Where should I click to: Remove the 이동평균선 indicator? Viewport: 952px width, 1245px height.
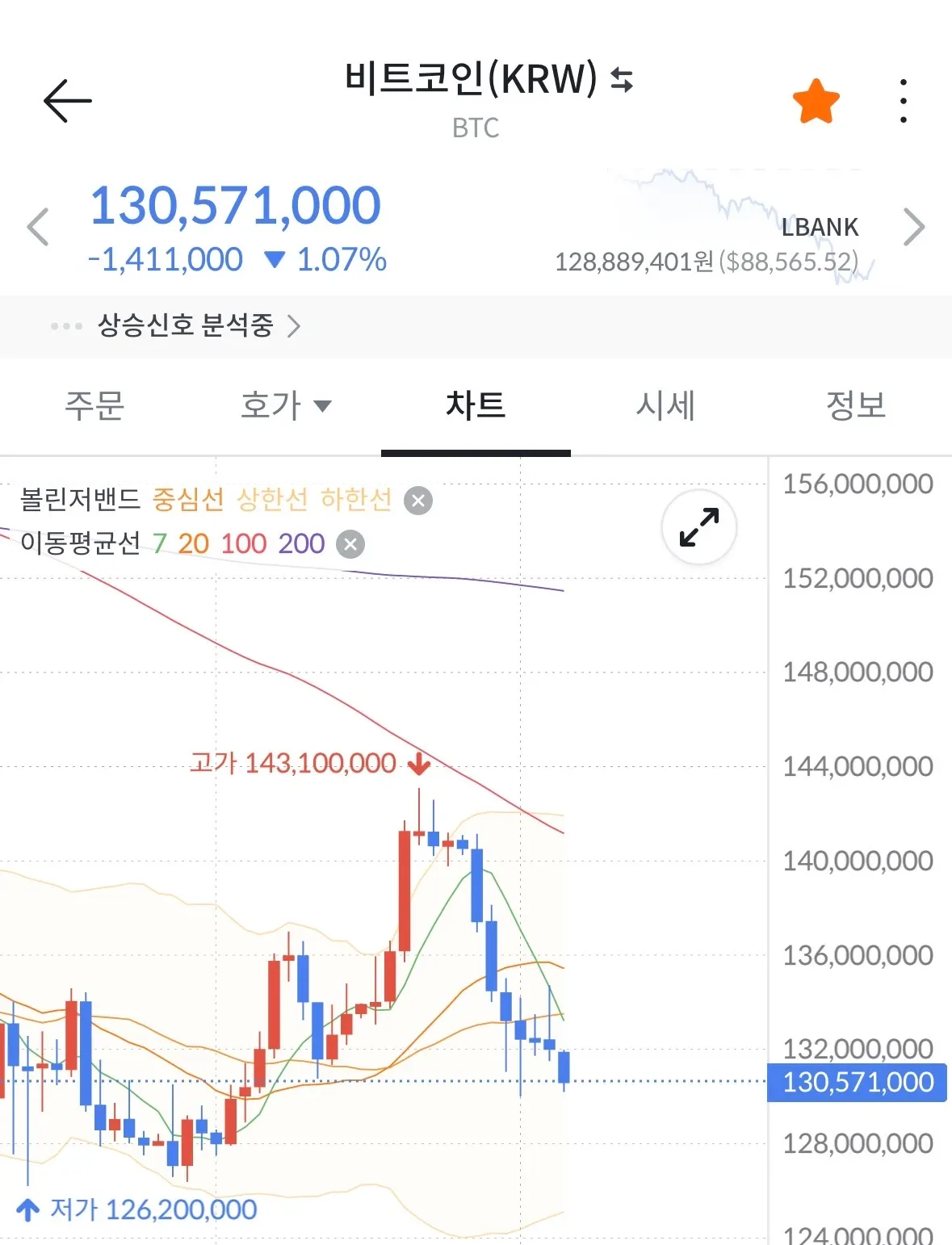[x=350, y=544]
